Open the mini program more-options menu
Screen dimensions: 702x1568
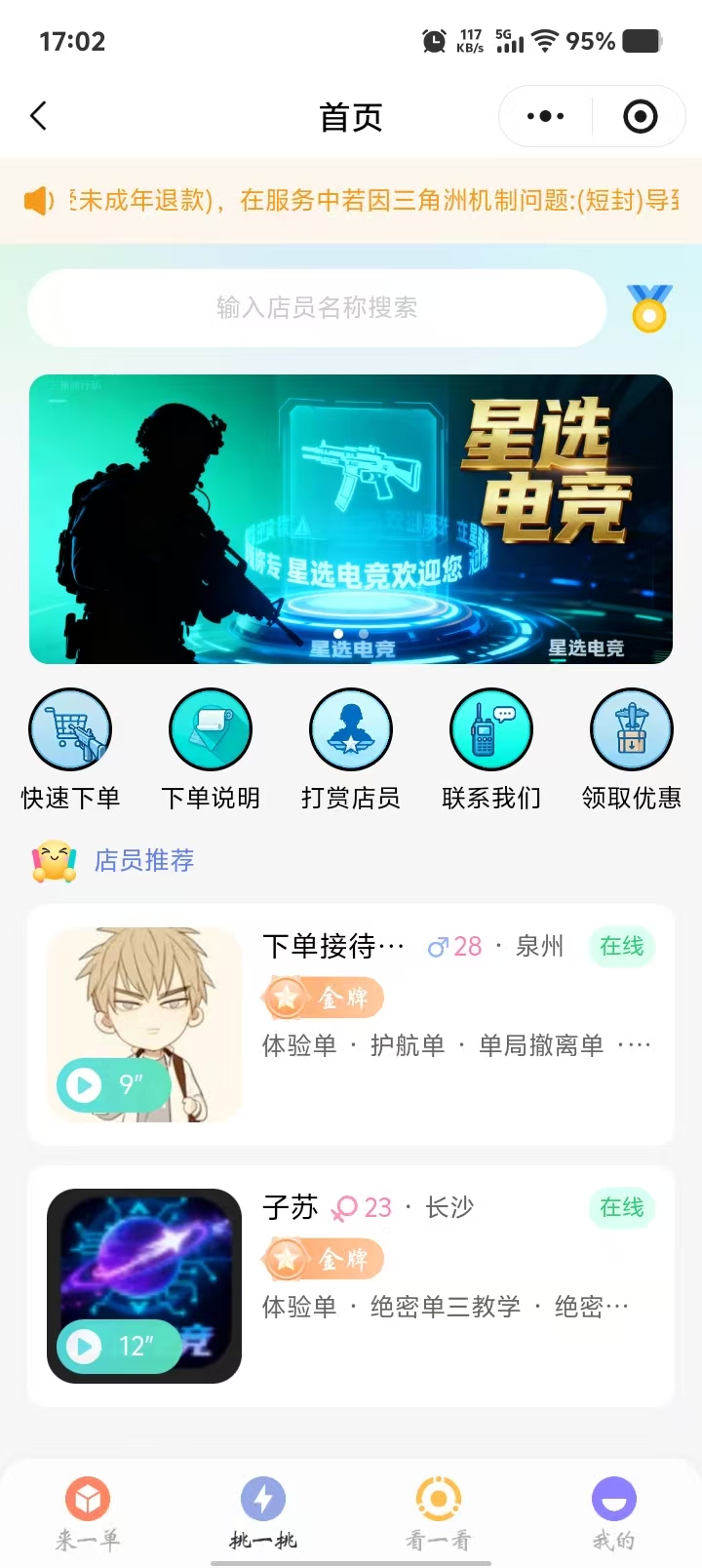tap(545, 117)
